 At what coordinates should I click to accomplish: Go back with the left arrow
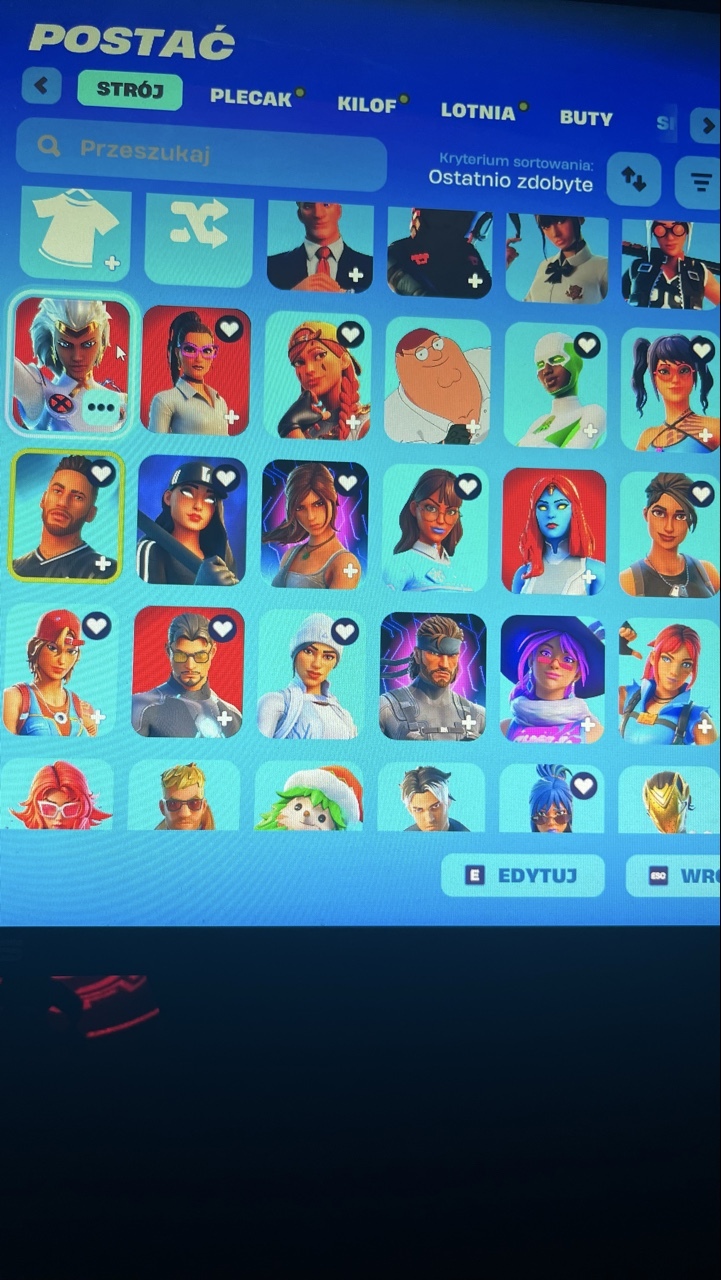(x=41, y=86)
